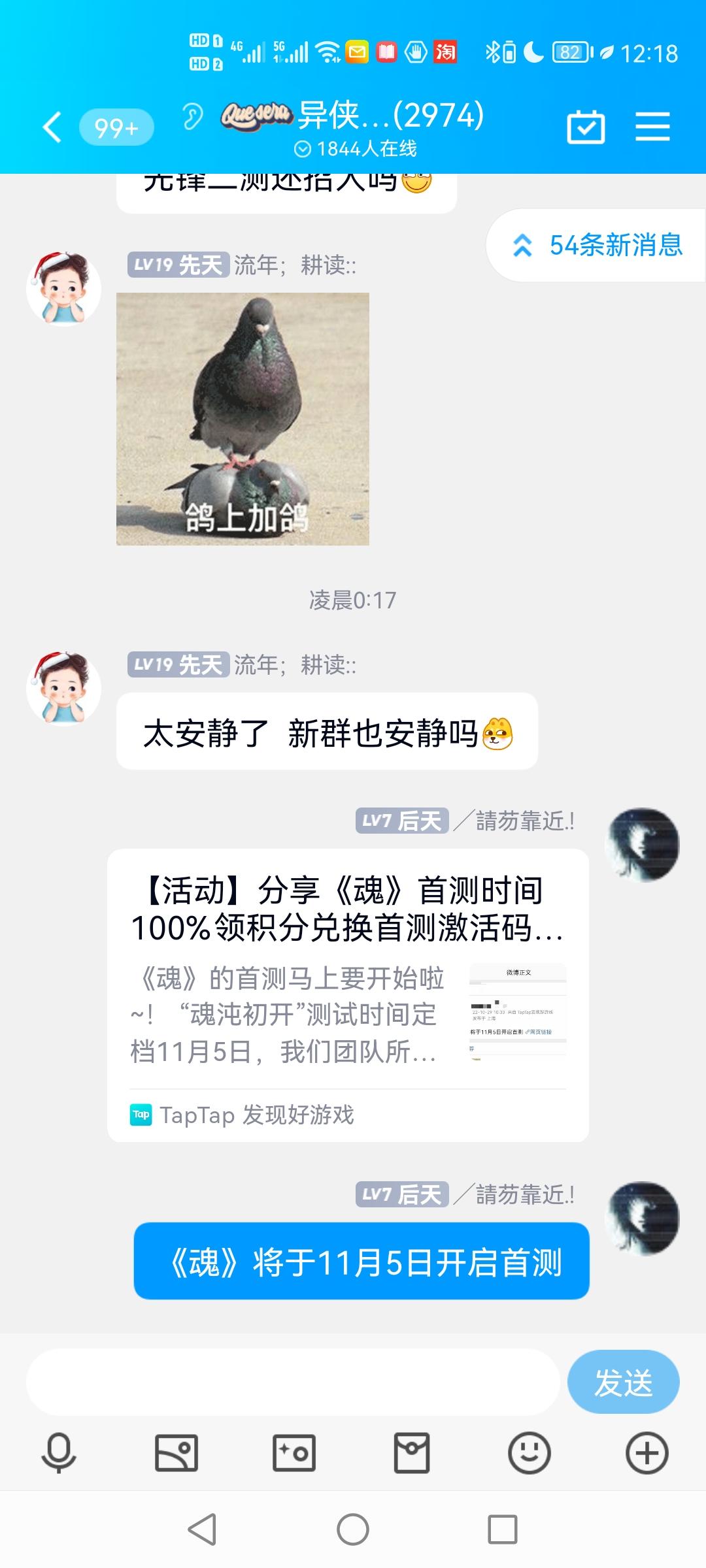Image resolution: width=706 pixels, height=1568 pixels.
Task: Open the red packet icon
Action: [412, 1454]
